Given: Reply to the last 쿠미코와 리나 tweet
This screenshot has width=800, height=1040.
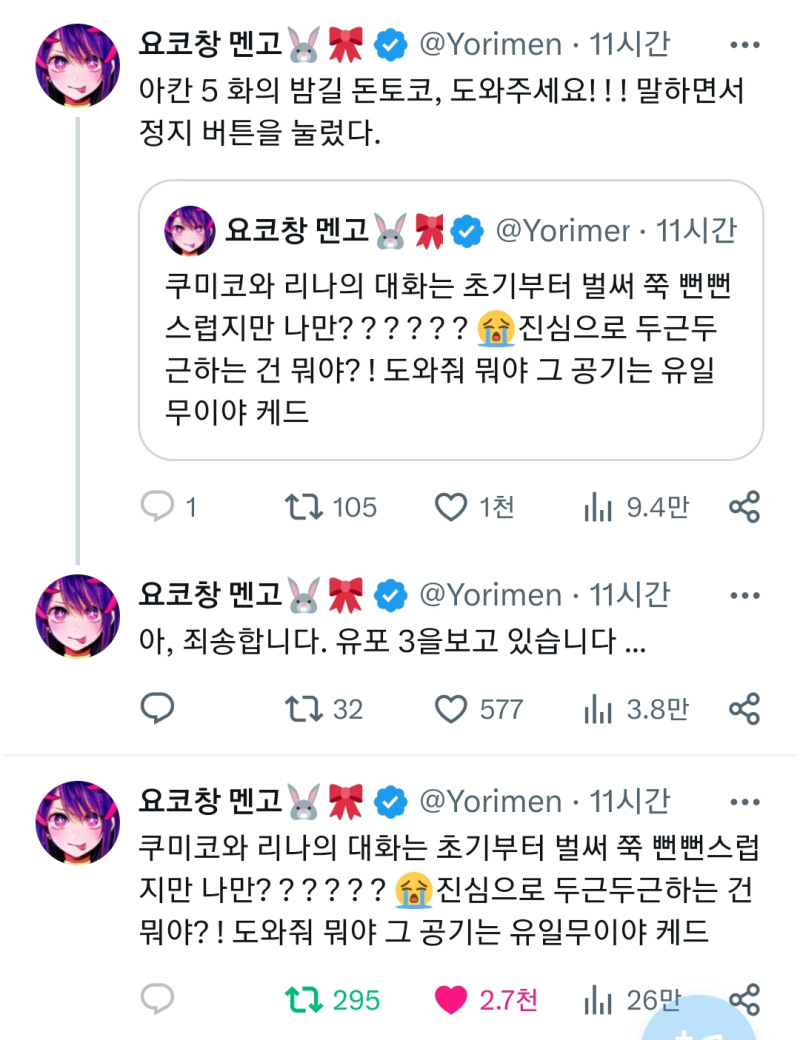Looking at the screenshot, I should tap(158, 998).
